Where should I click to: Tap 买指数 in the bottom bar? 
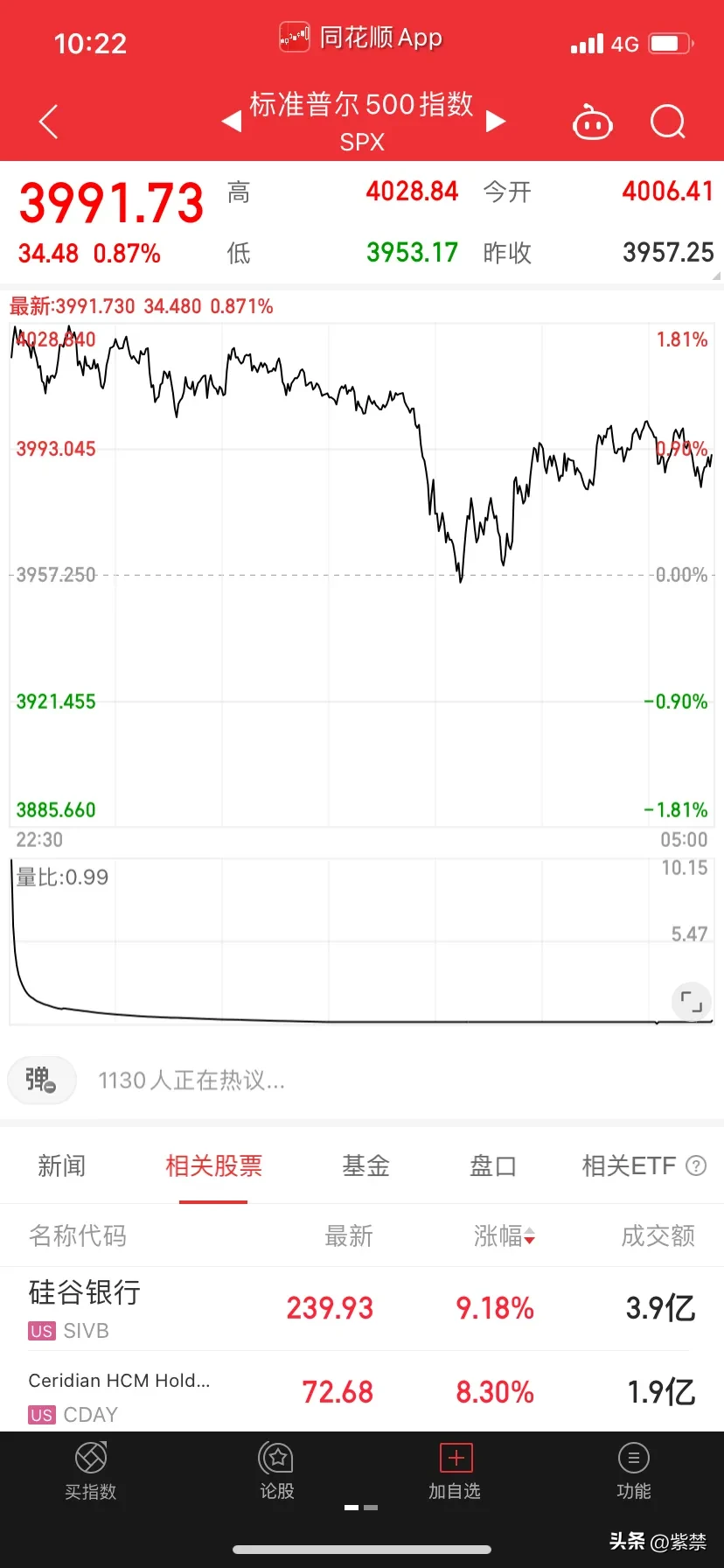click(90, 1472)
